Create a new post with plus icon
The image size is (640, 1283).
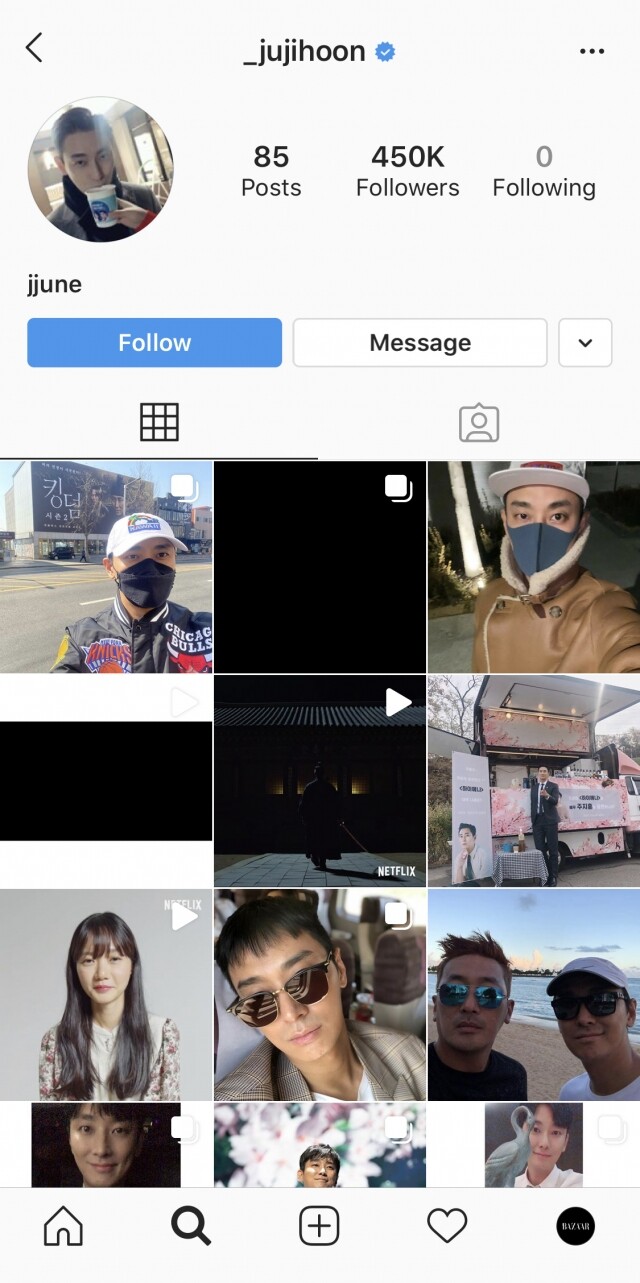click(320, 1226)
